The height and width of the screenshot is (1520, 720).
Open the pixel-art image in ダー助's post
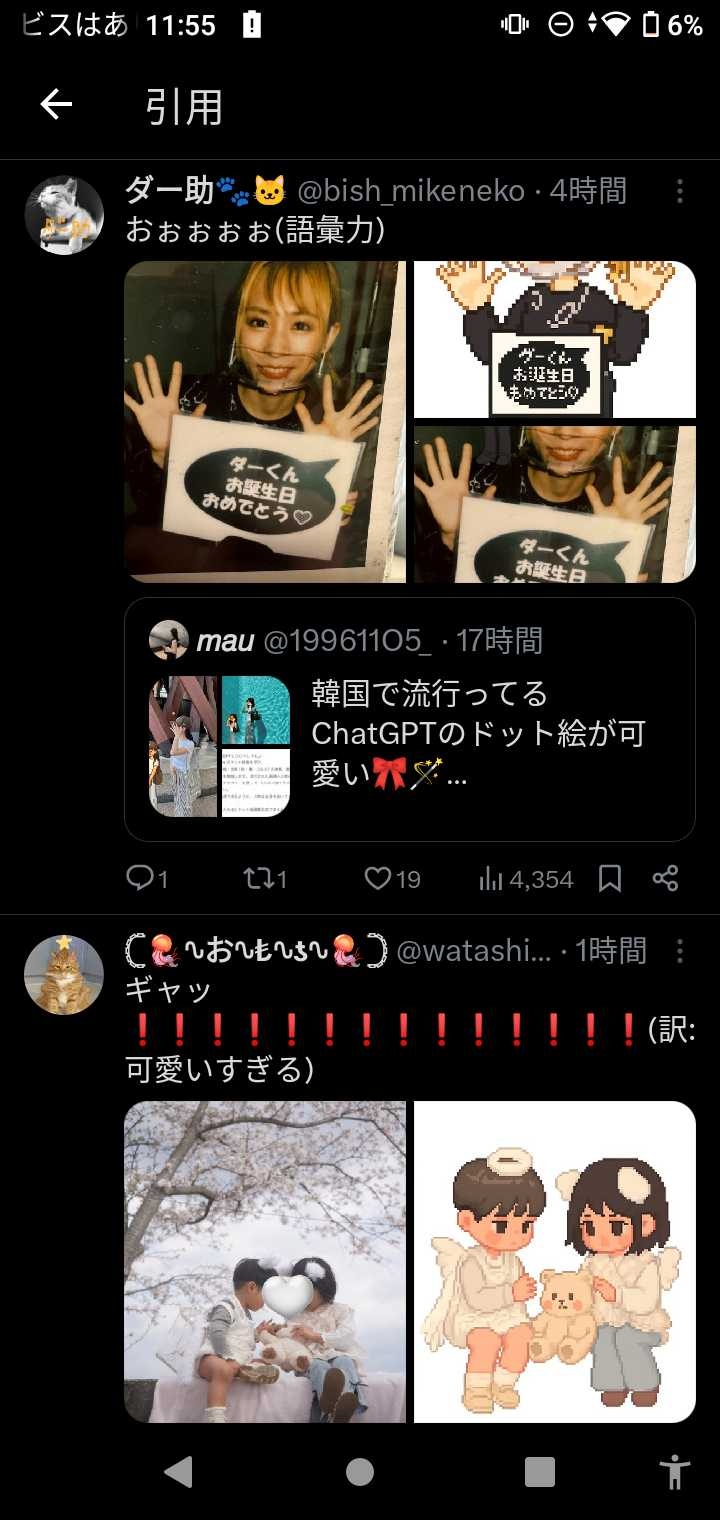[555, 339]
